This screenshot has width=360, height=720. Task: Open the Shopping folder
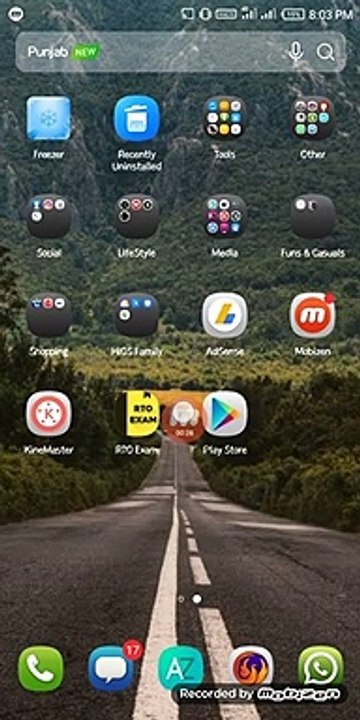click(49, 315)
